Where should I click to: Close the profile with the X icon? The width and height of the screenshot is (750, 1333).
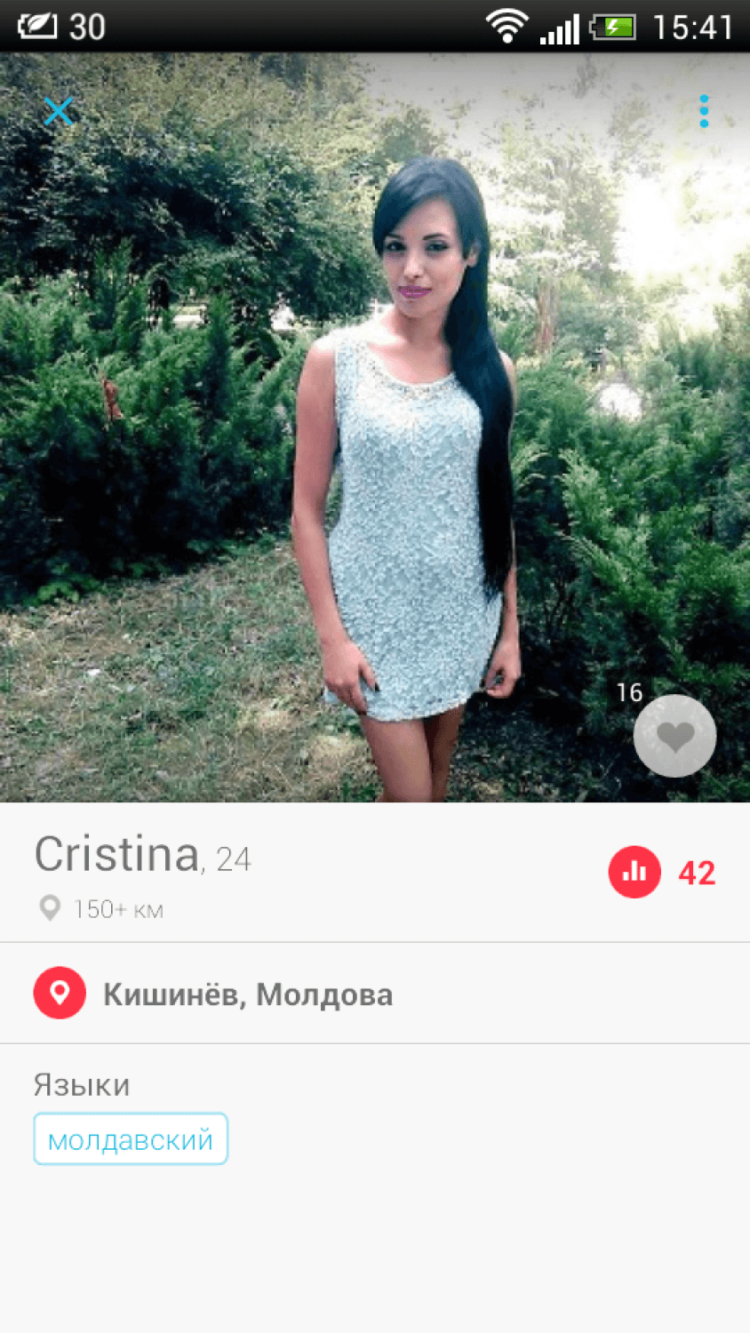click(58, 111)
